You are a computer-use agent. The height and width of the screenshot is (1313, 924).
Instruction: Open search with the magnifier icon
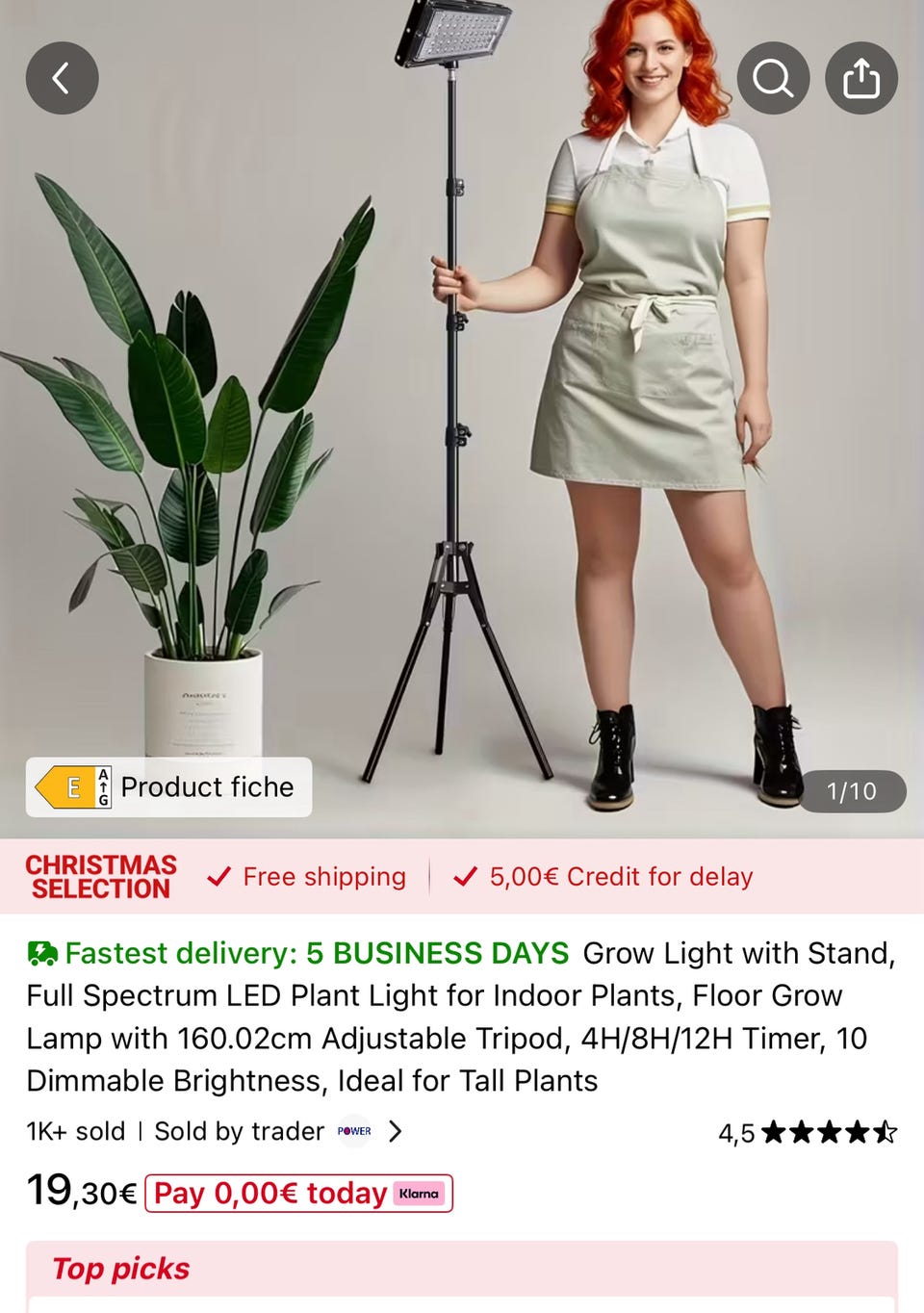[773, 78]
